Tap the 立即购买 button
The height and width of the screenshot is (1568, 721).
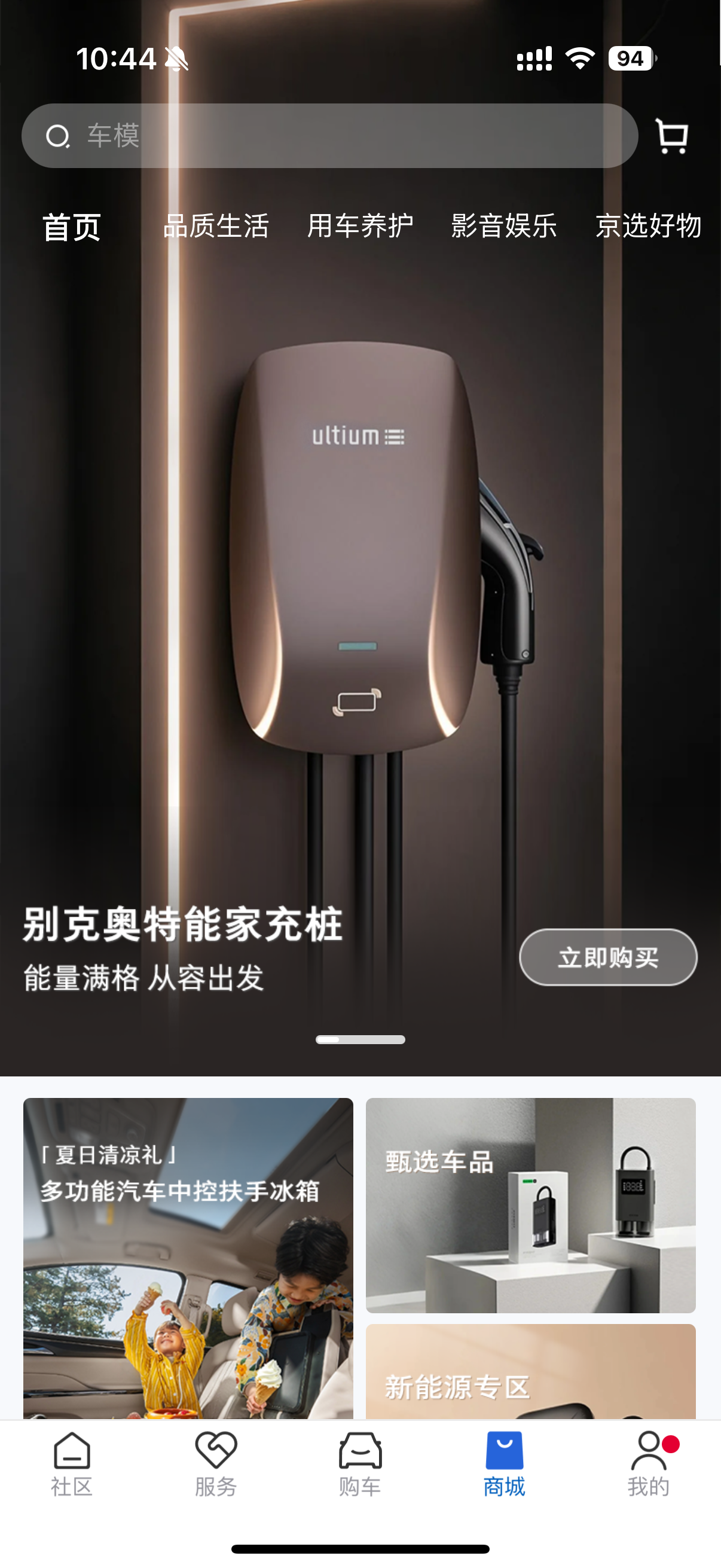(607, 957)
